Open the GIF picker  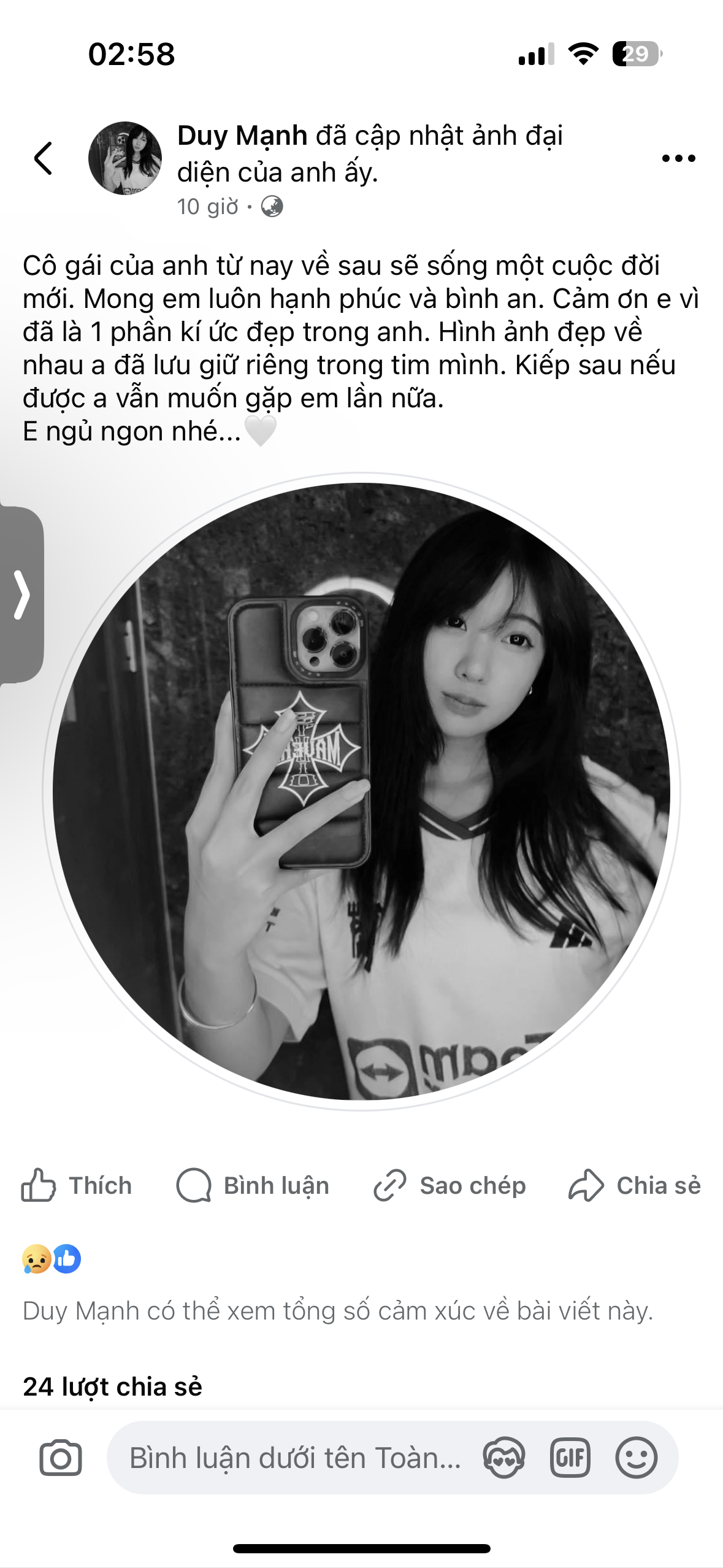point(570,1458)
